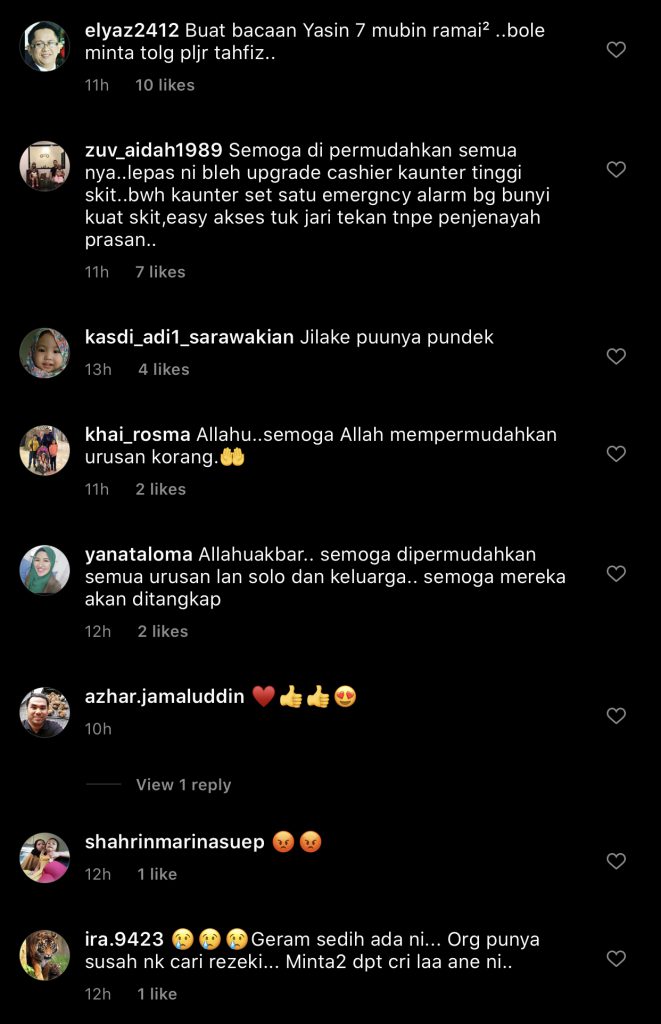Expand View 1 reply under azhar.jamaluddin
Image resolution: width=661 pixels, height=1024 pixels.
pyautogui.click(x=183, y=785)
